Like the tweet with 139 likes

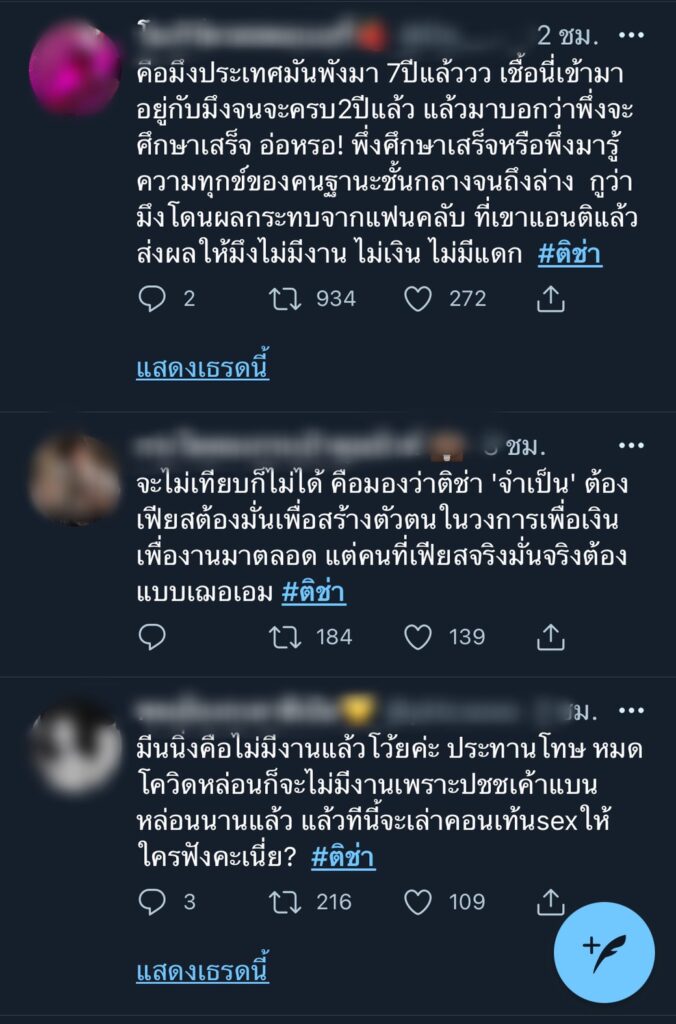click(x=419, y=636)
